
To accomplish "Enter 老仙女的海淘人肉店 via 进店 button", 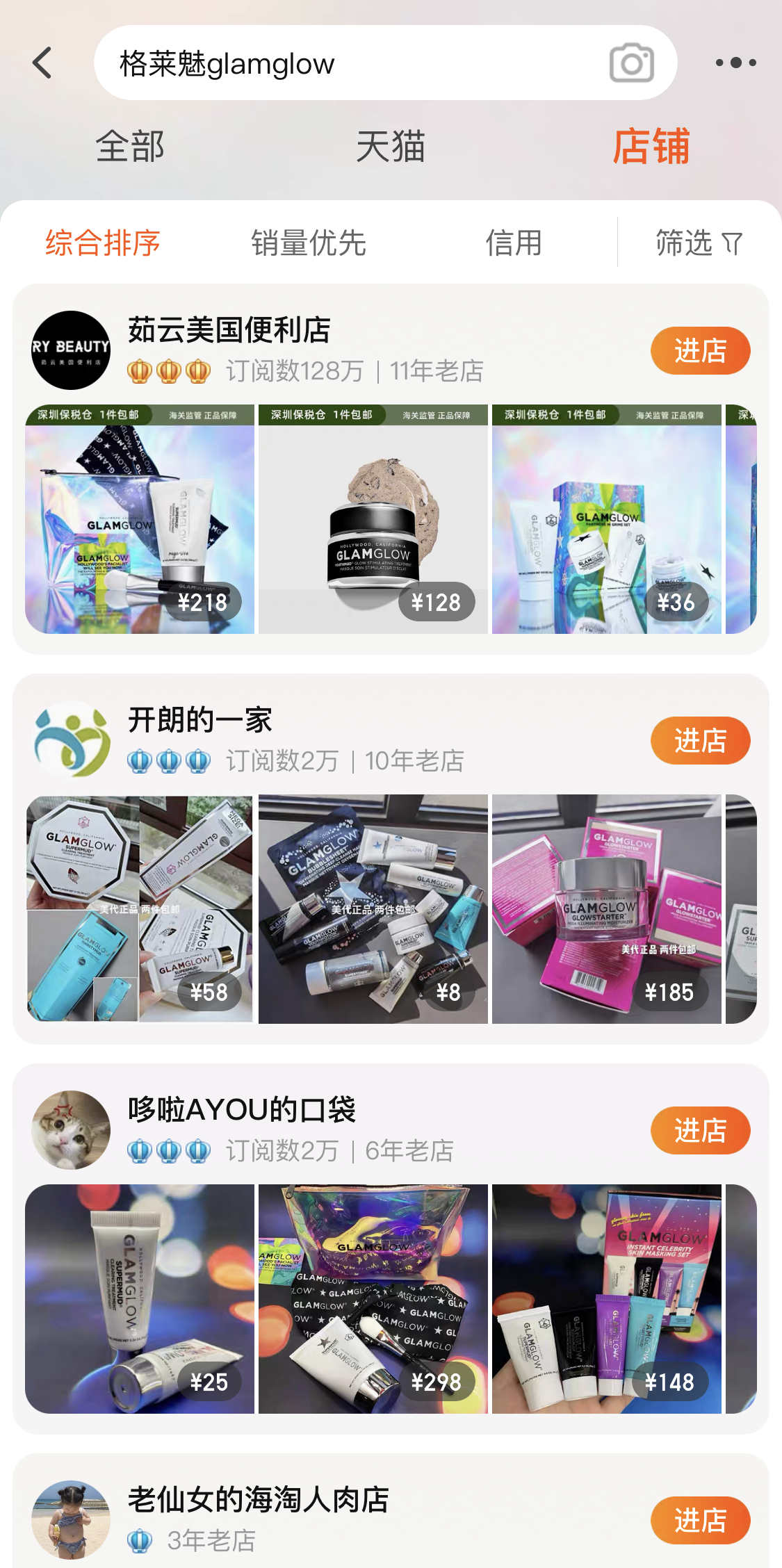I will (x=700, y=1520).
